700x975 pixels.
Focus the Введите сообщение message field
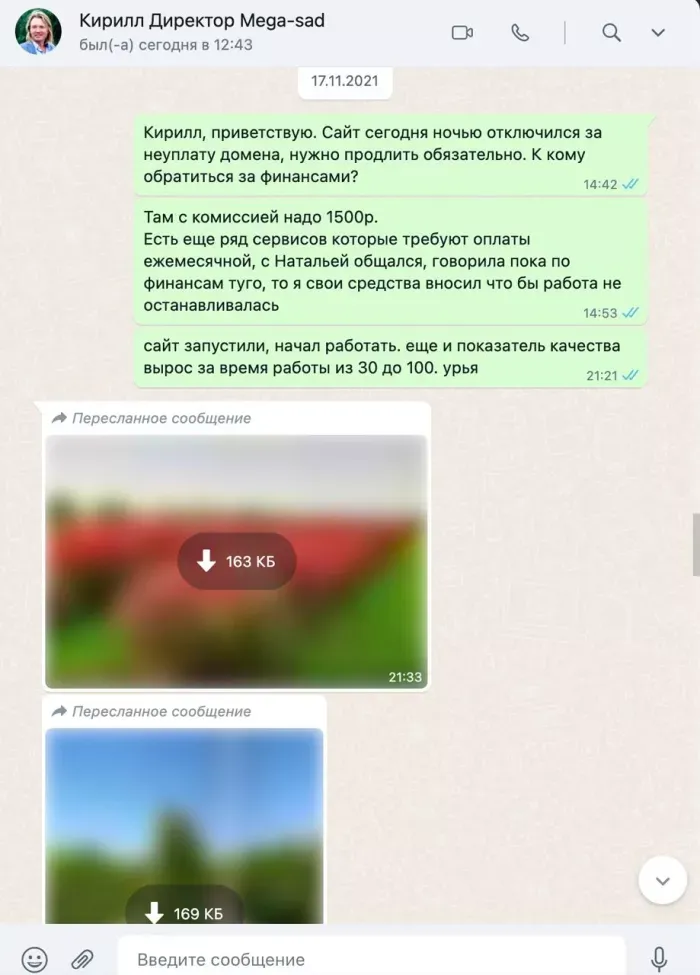[370, 960]
